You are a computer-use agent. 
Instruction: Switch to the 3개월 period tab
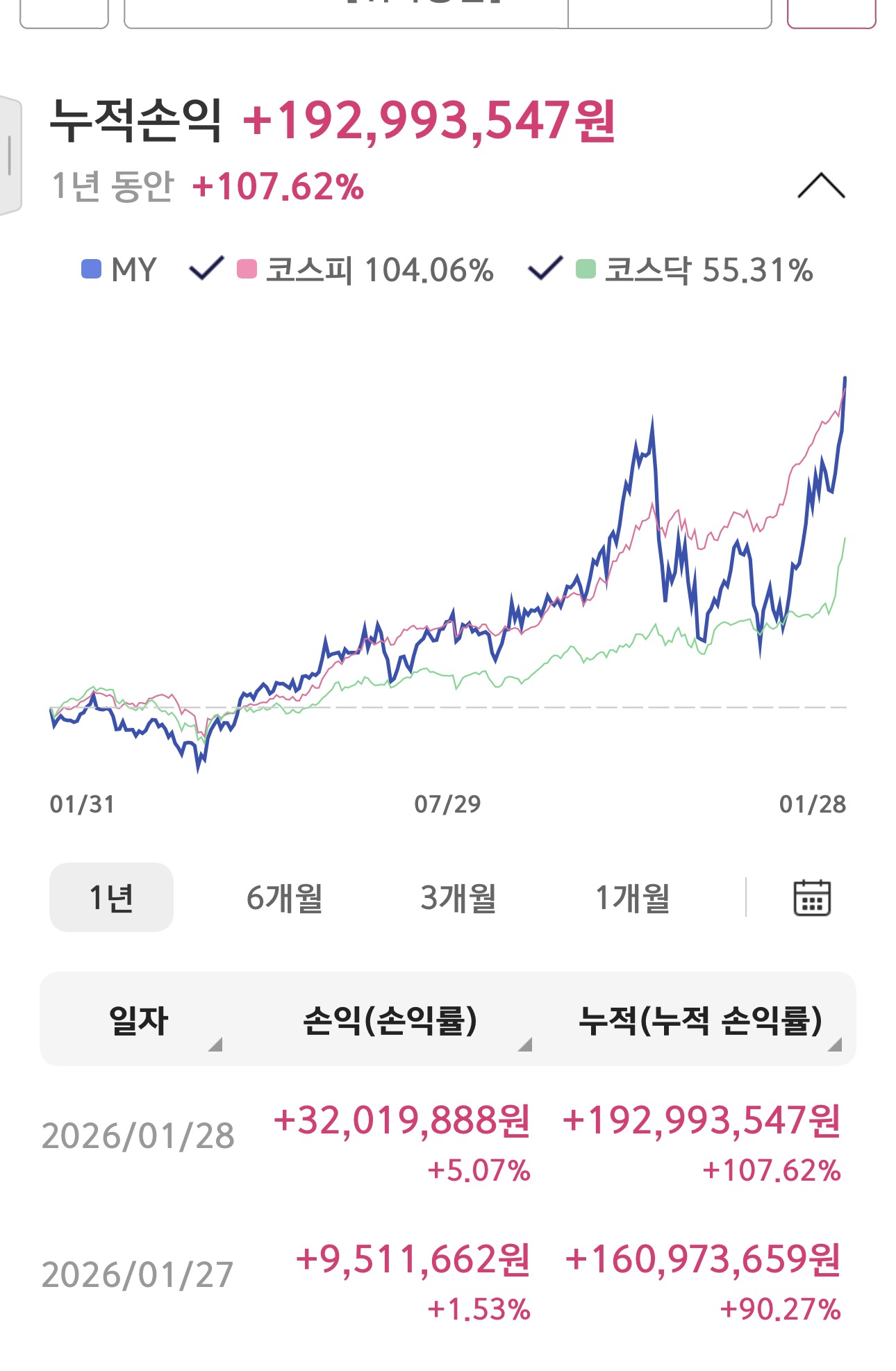pyautogui.click(x=458, y=897)
